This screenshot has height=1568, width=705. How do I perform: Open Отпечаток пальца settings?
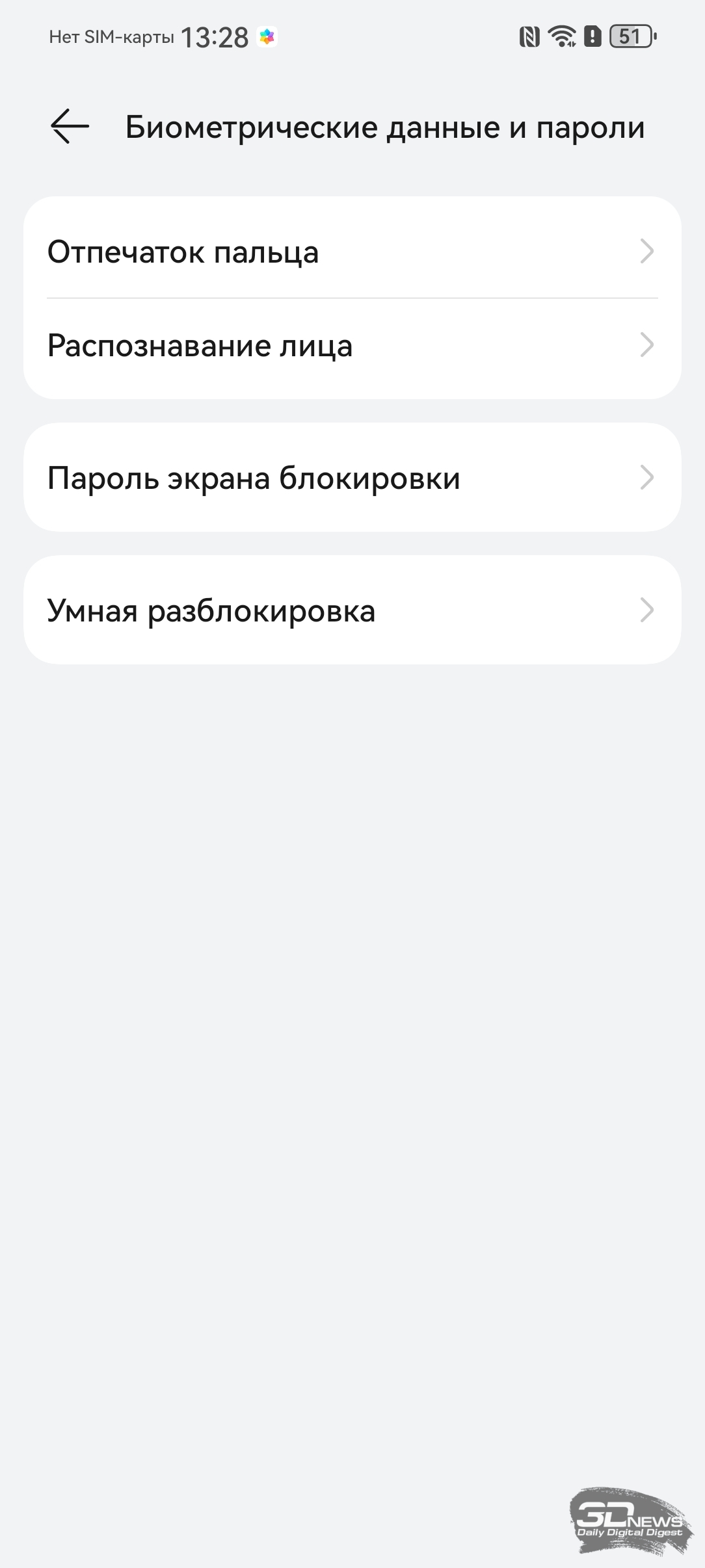tap(351, 252)
